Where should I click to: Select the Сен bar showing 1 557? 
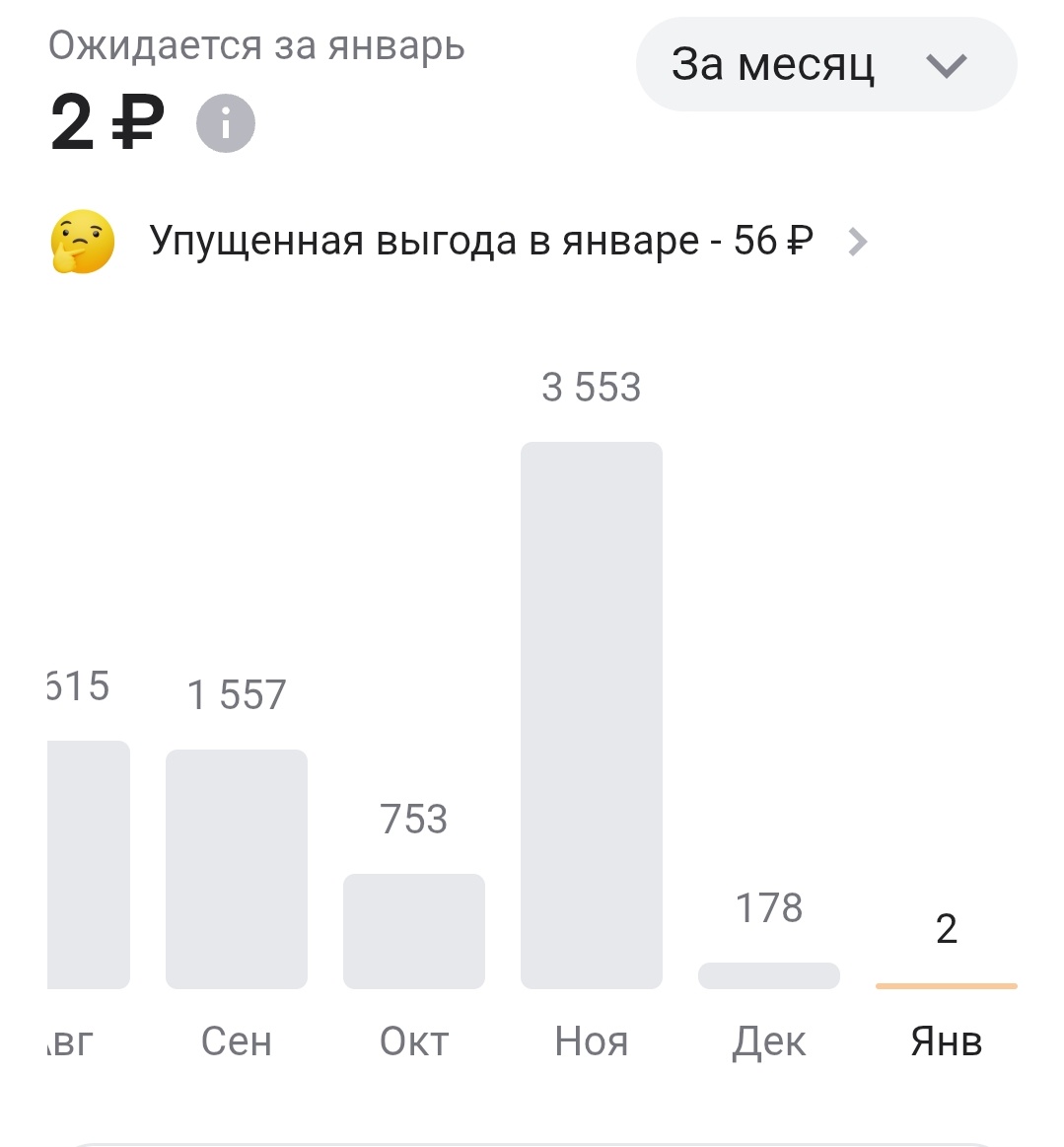click(237, 868)
